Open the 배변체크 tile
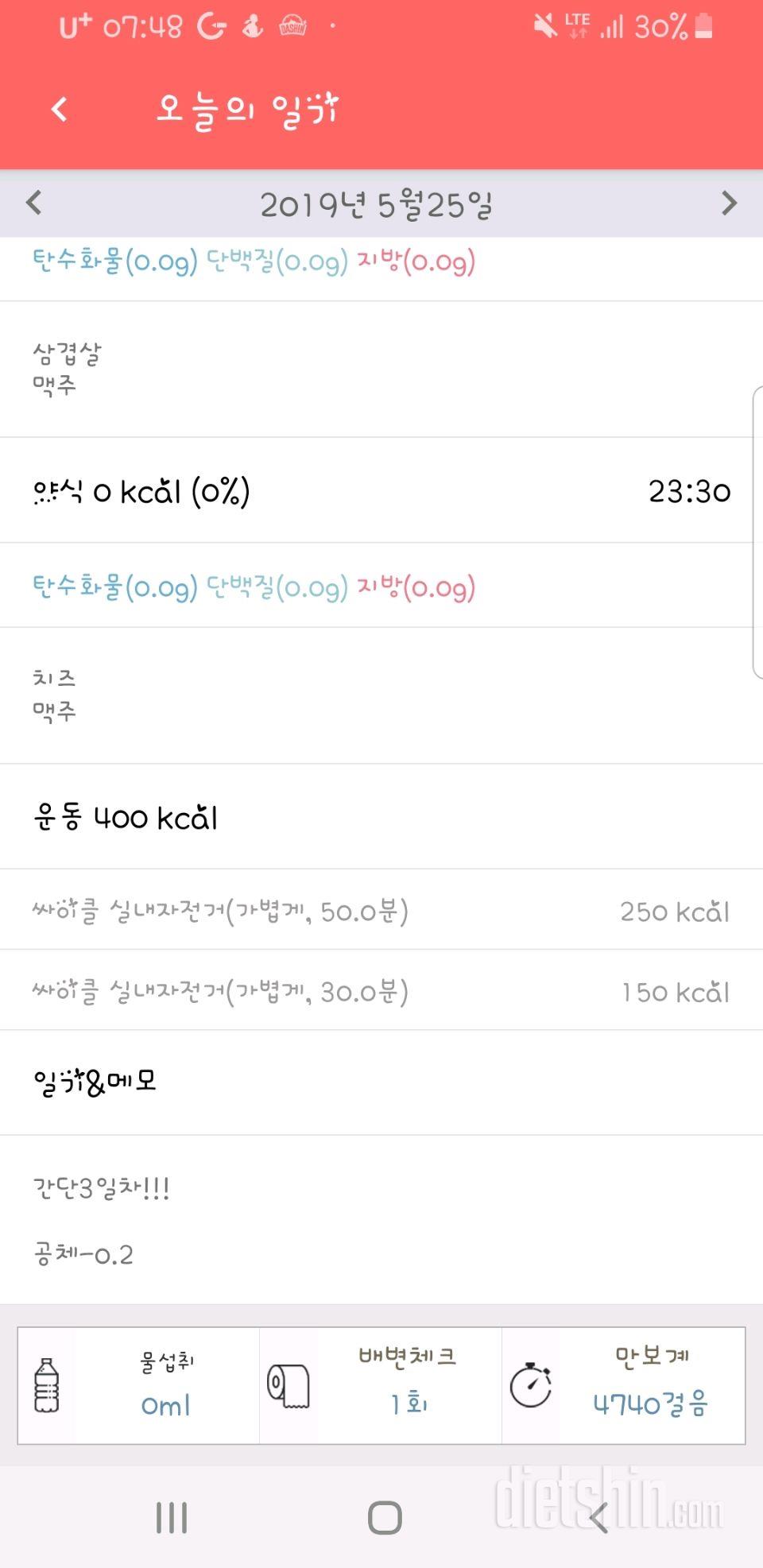 tap(381, 1385)
